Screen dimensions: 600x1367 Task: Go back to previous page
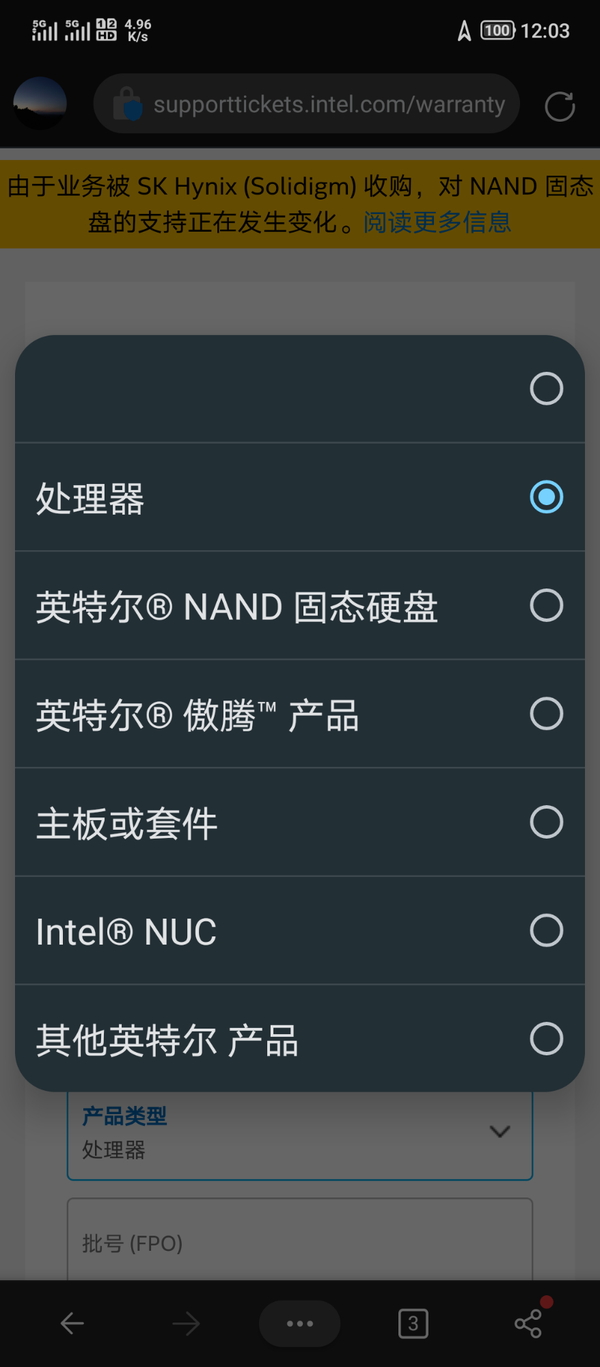(72, 1324)
